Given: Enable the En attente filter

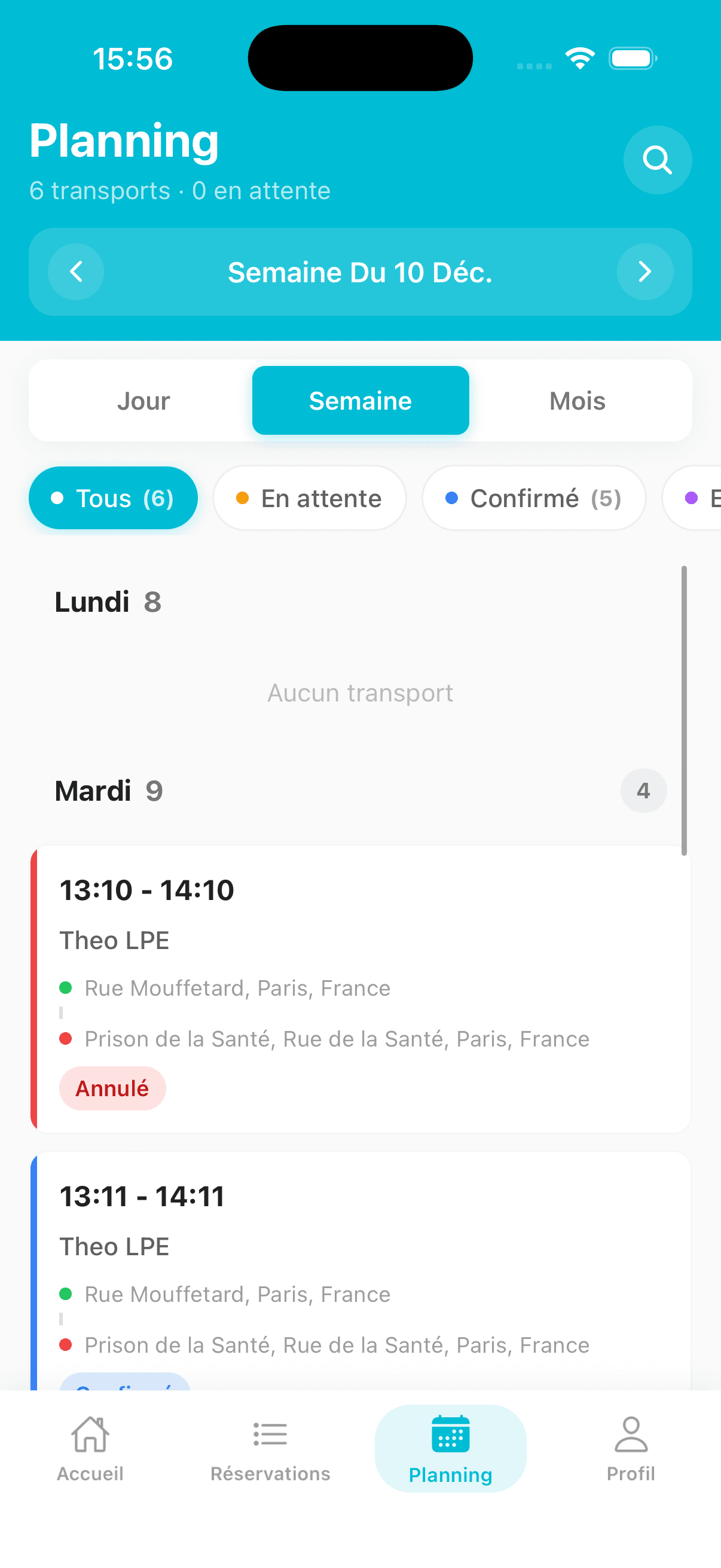Looking at the screenshot, I should 309,498.
